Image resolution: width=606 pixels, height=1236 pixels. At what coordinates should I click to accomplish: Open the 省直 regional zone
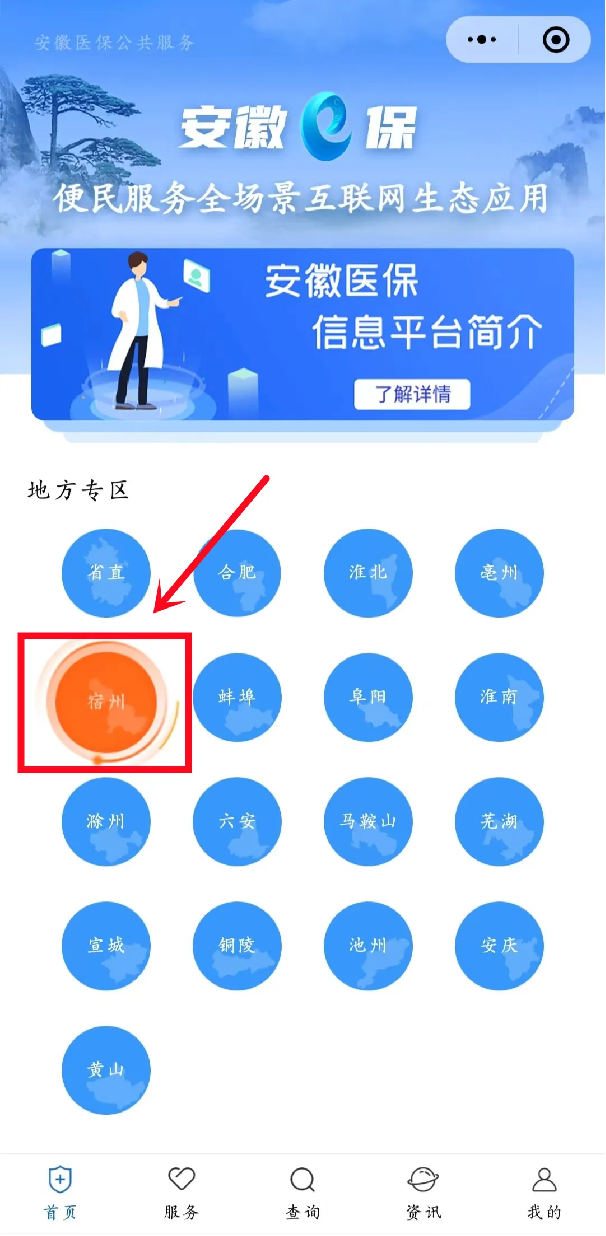106,573
